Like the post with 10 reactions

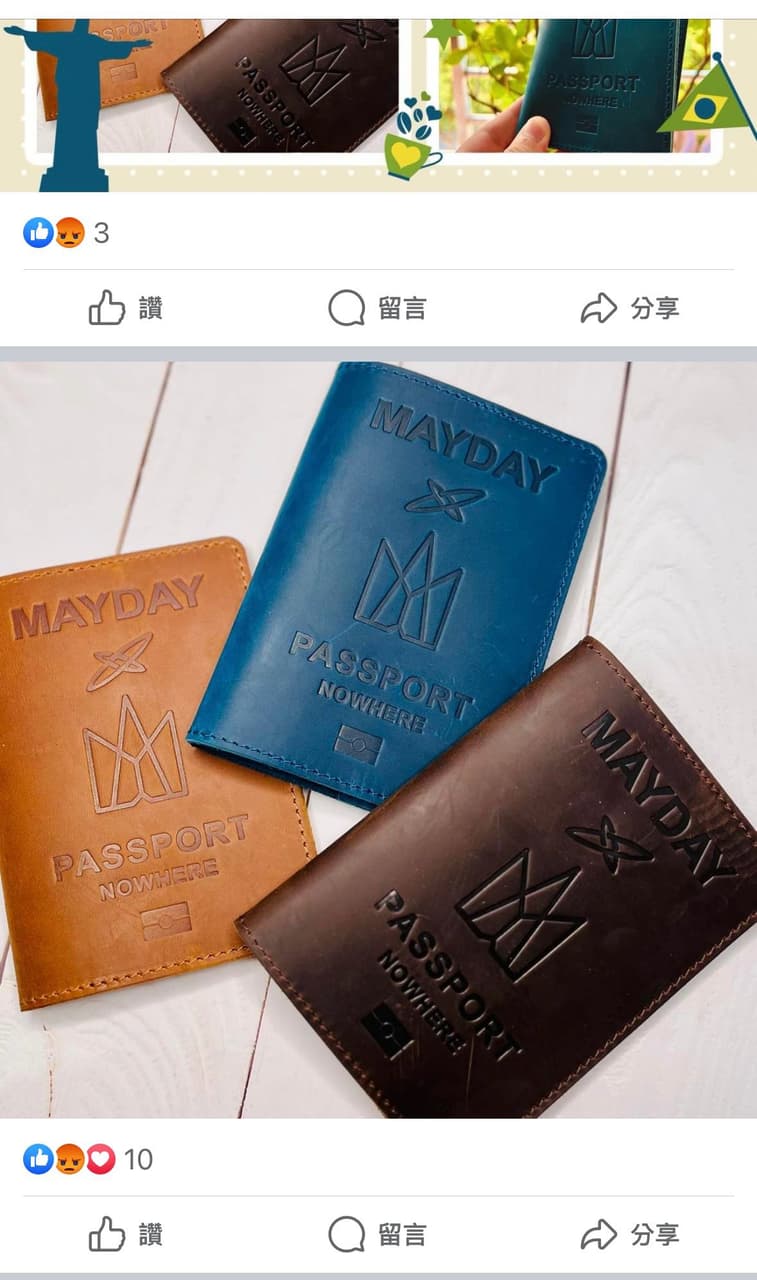[126, 1235]
